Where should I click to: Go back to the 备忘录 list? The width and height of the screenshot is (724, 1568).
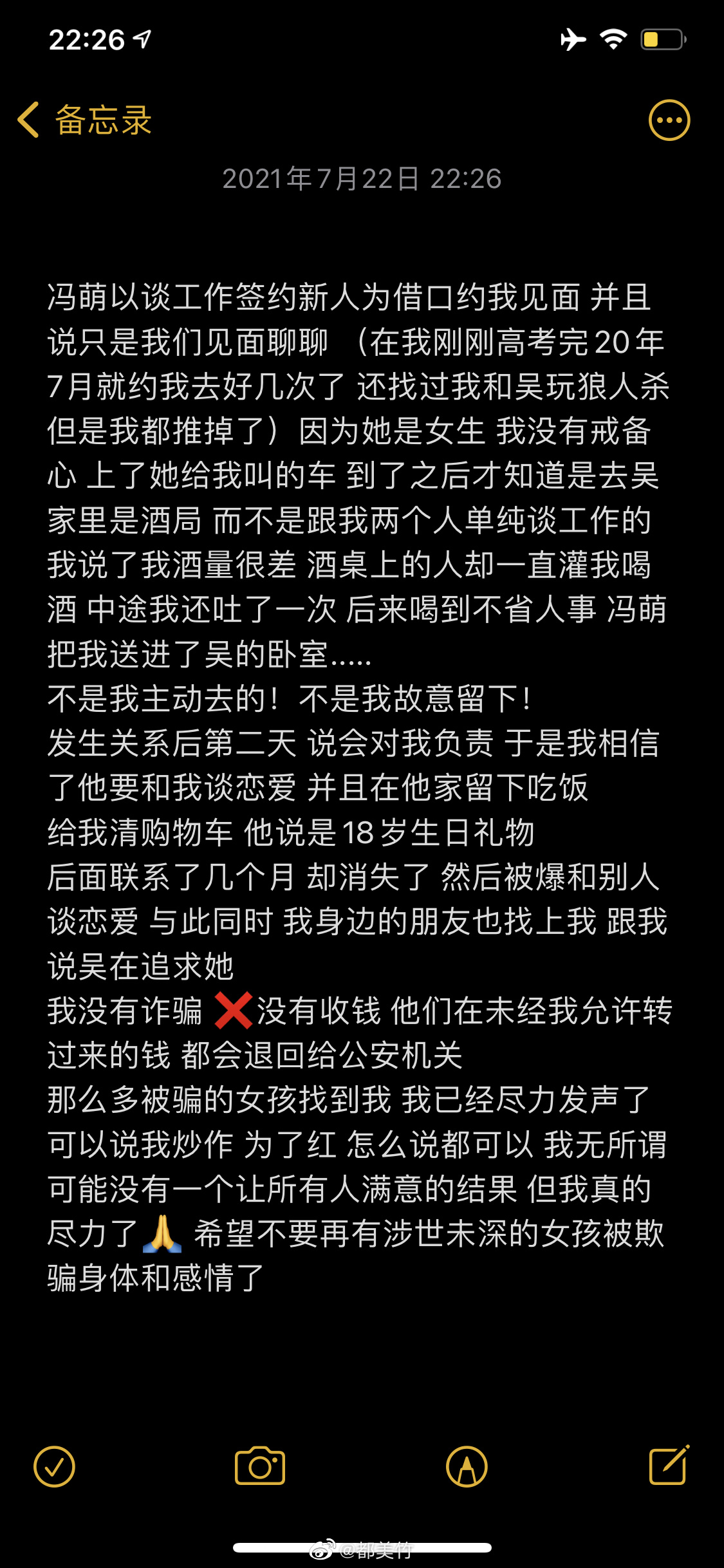84,120
